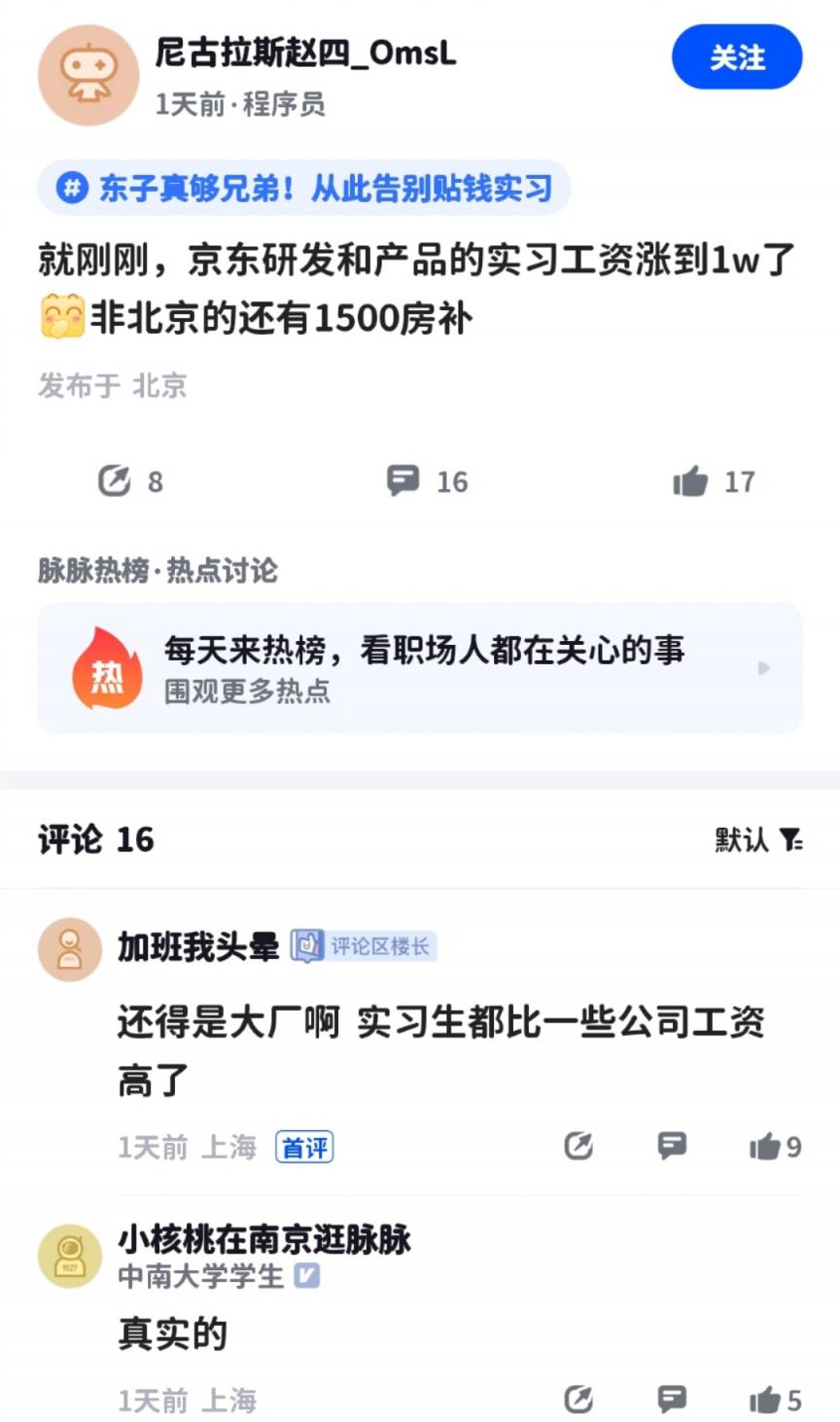Like 小核桃在南京逛脉脉's comment
The image size is (840, 1422).
775,1400
